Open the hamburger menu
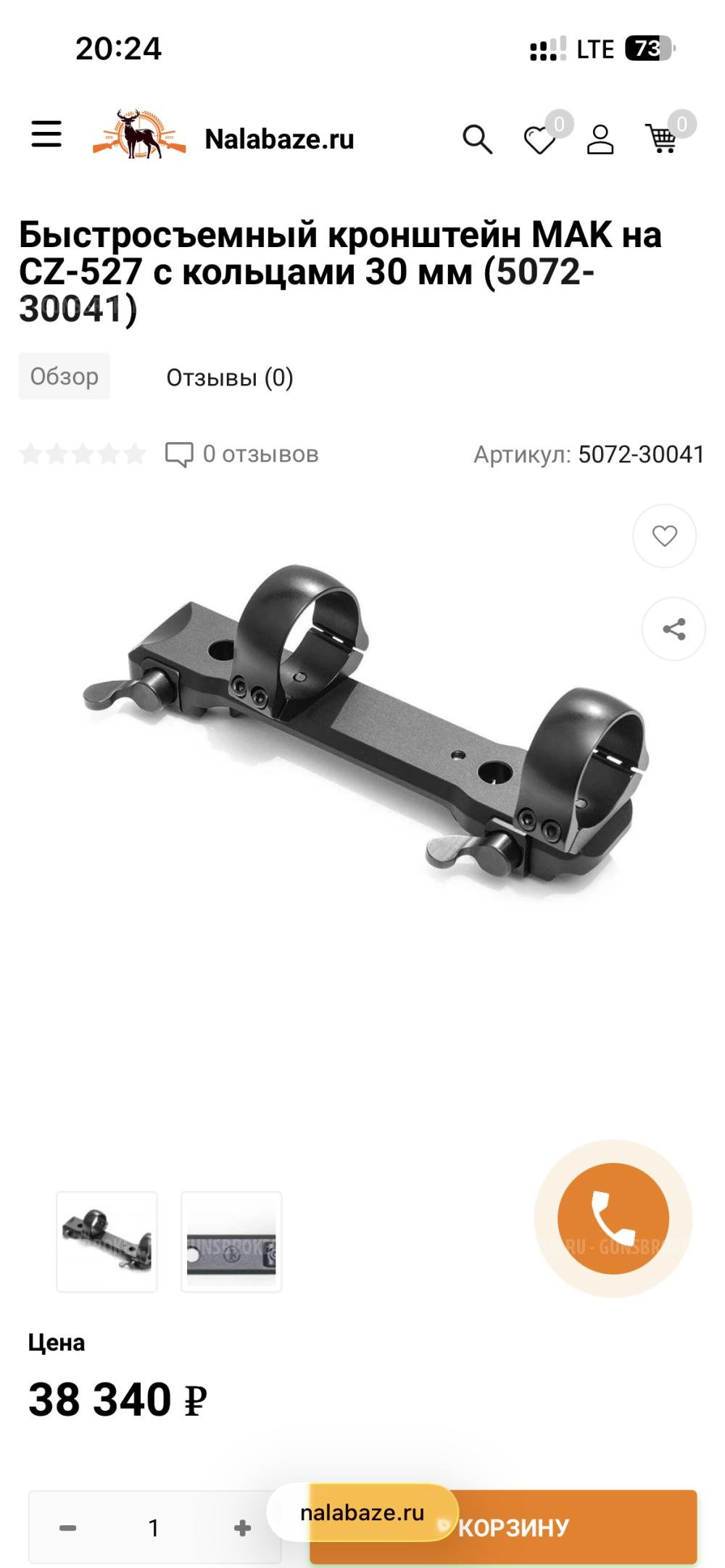Image resolution: width=725 pixels, height=1568 pixels. [x=46, y=134]
